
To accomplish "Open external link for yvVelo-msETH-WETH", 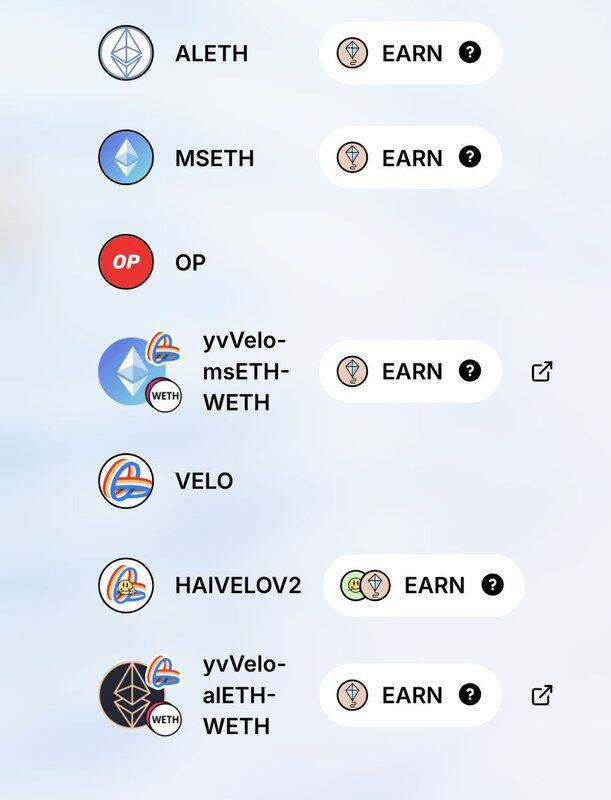I will click(541, 372).
